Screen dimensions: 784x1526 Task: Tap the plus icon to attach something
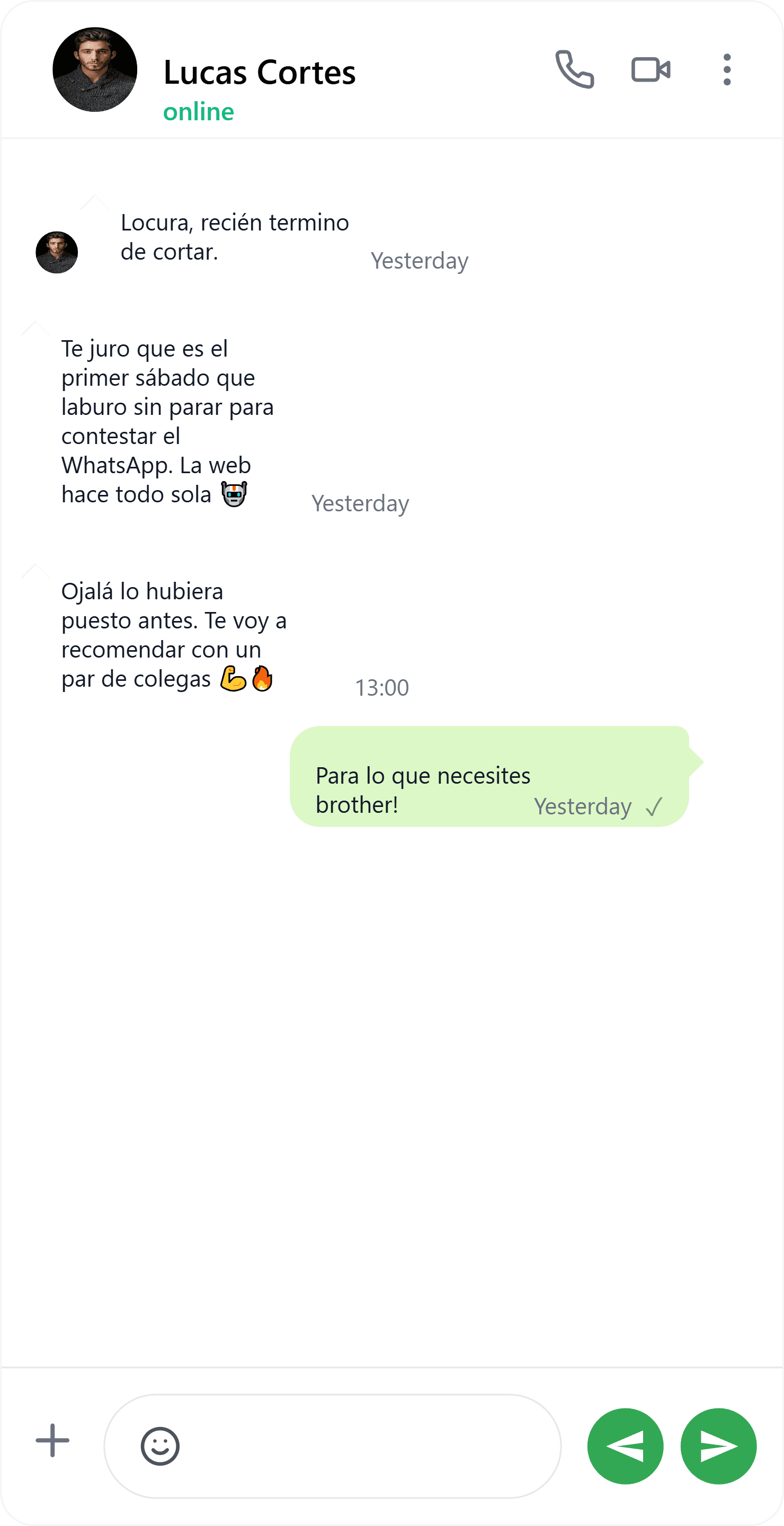[52, 1440]
